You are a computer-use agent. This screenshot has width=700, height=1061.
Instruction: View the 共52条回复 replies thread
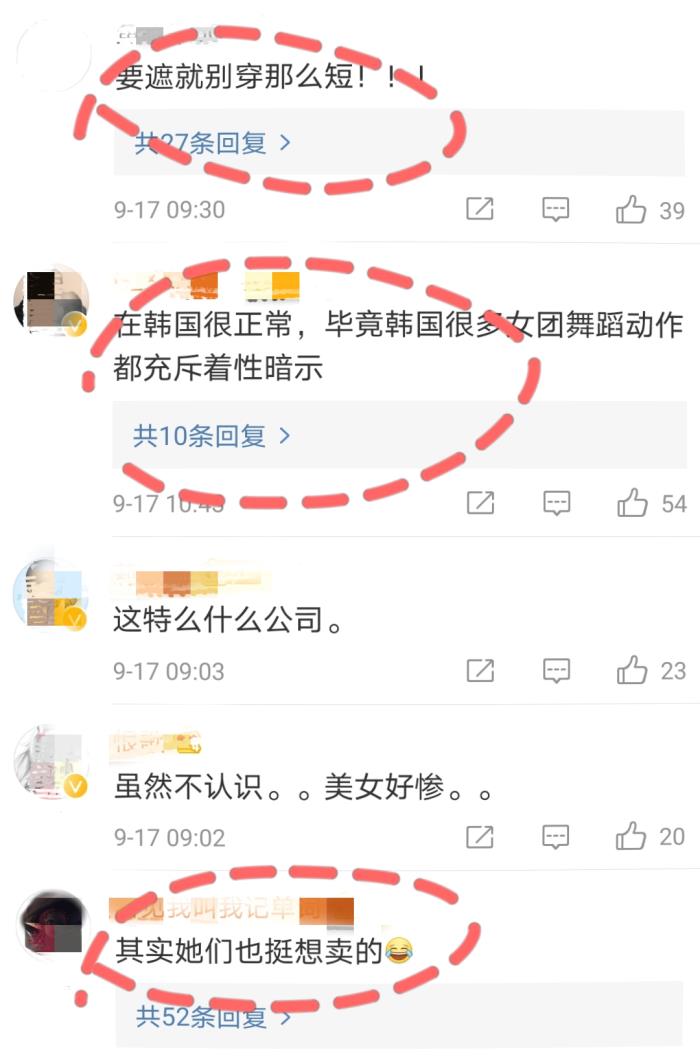[x=213, y=1018]
